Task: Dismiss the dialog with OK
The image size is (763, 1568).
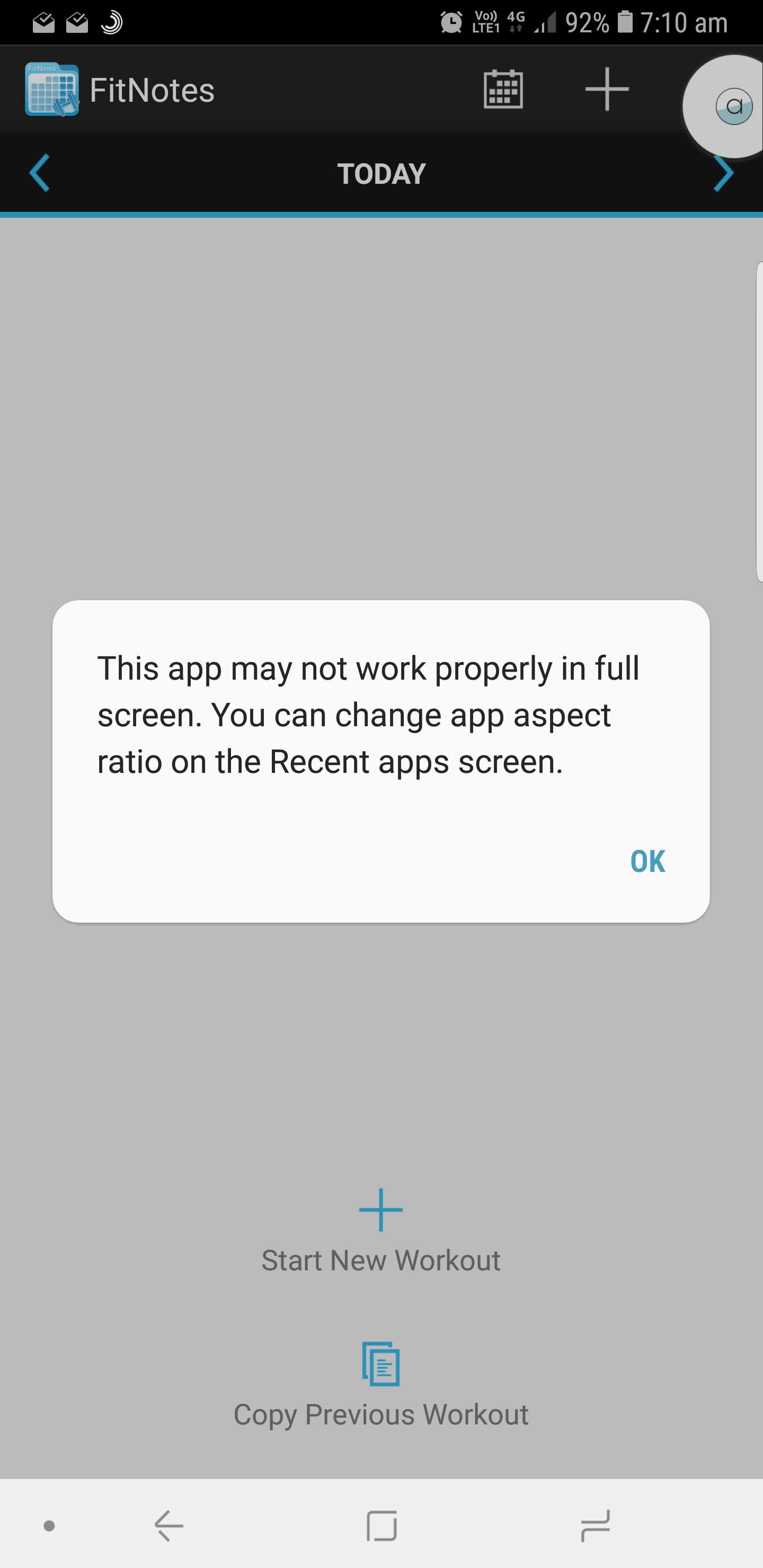Action: coord(647,861)
